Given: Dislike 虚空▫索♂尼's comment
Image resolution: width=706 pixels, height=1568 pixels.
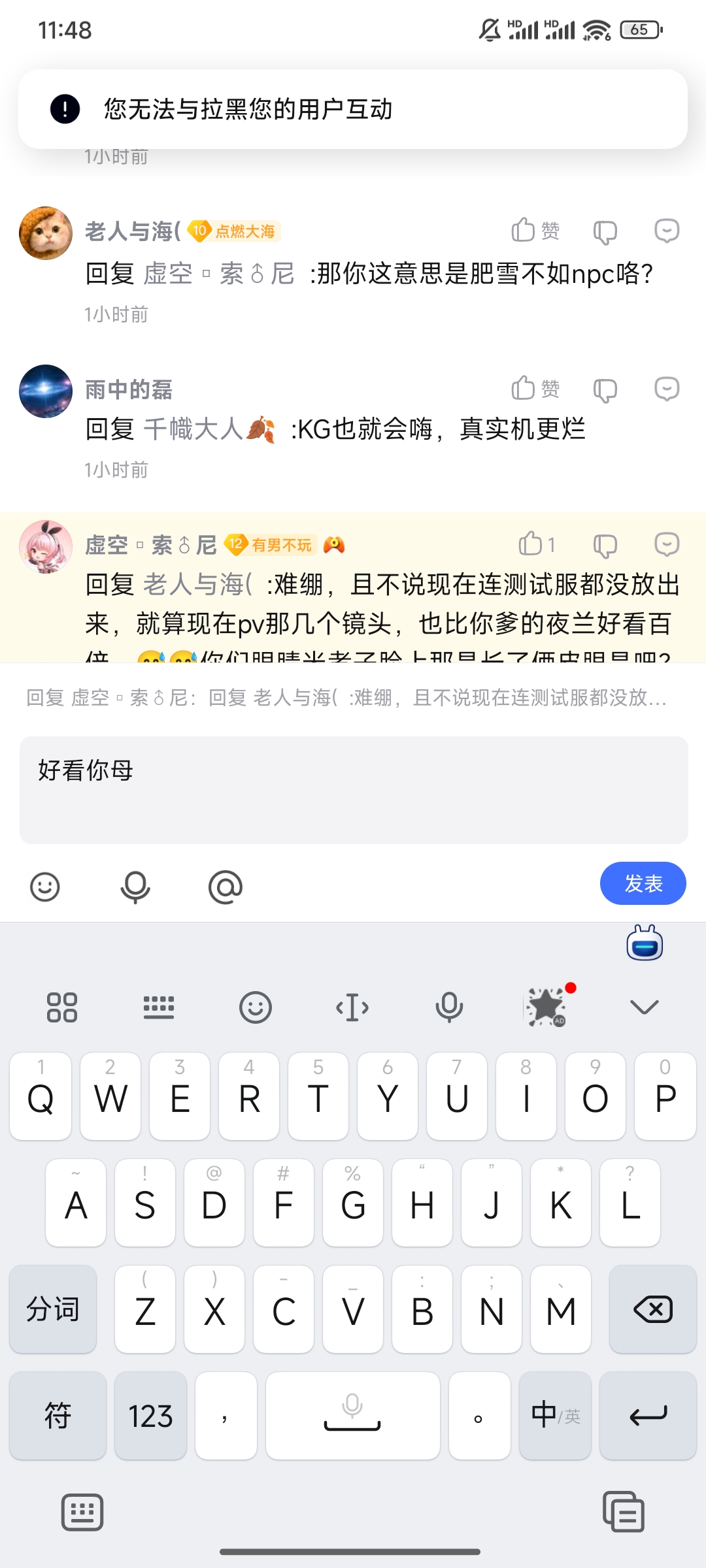Looking at the screenshot, I should pyautogui.click(x=605, y=546).
